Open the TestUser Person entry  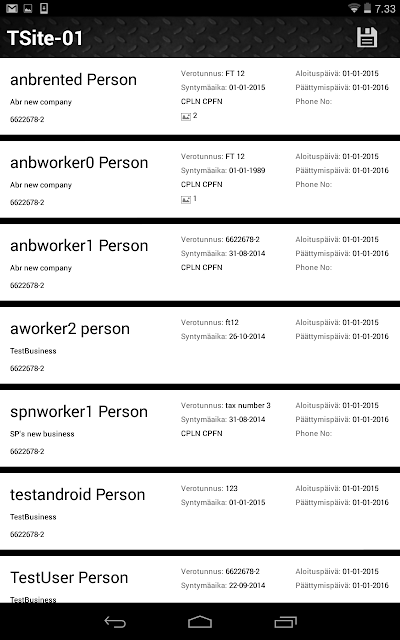click(x=200, y=579)
